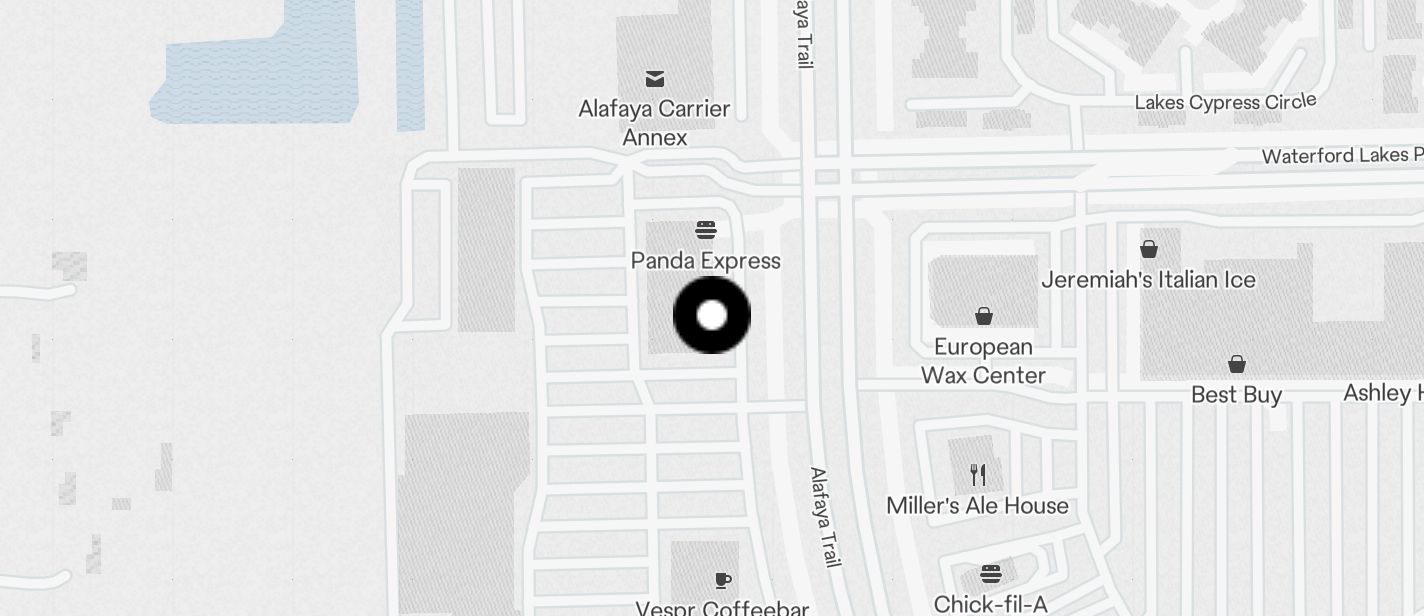
Task: Select the European Wax Center marker
Action: pos(984,317)
